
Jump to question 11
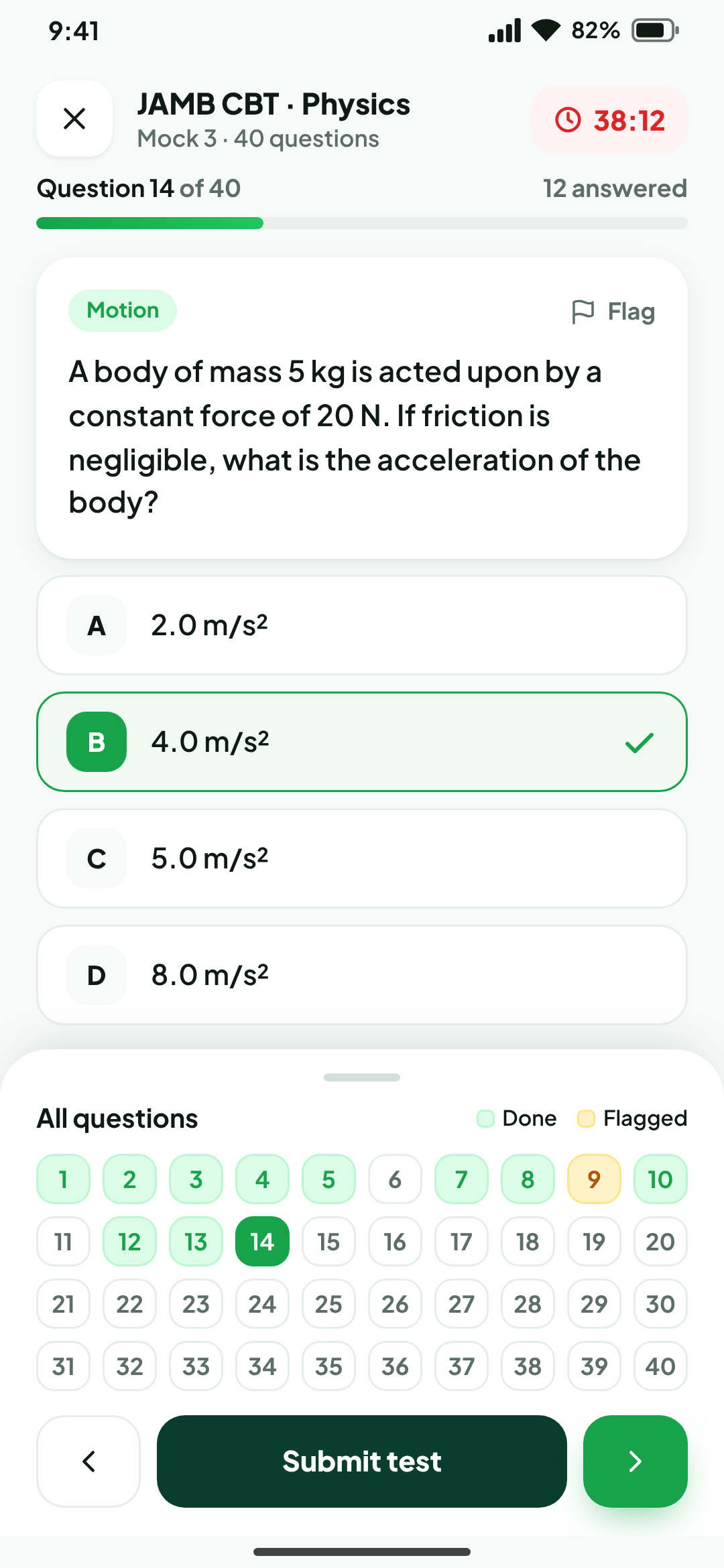(63, 1242)
